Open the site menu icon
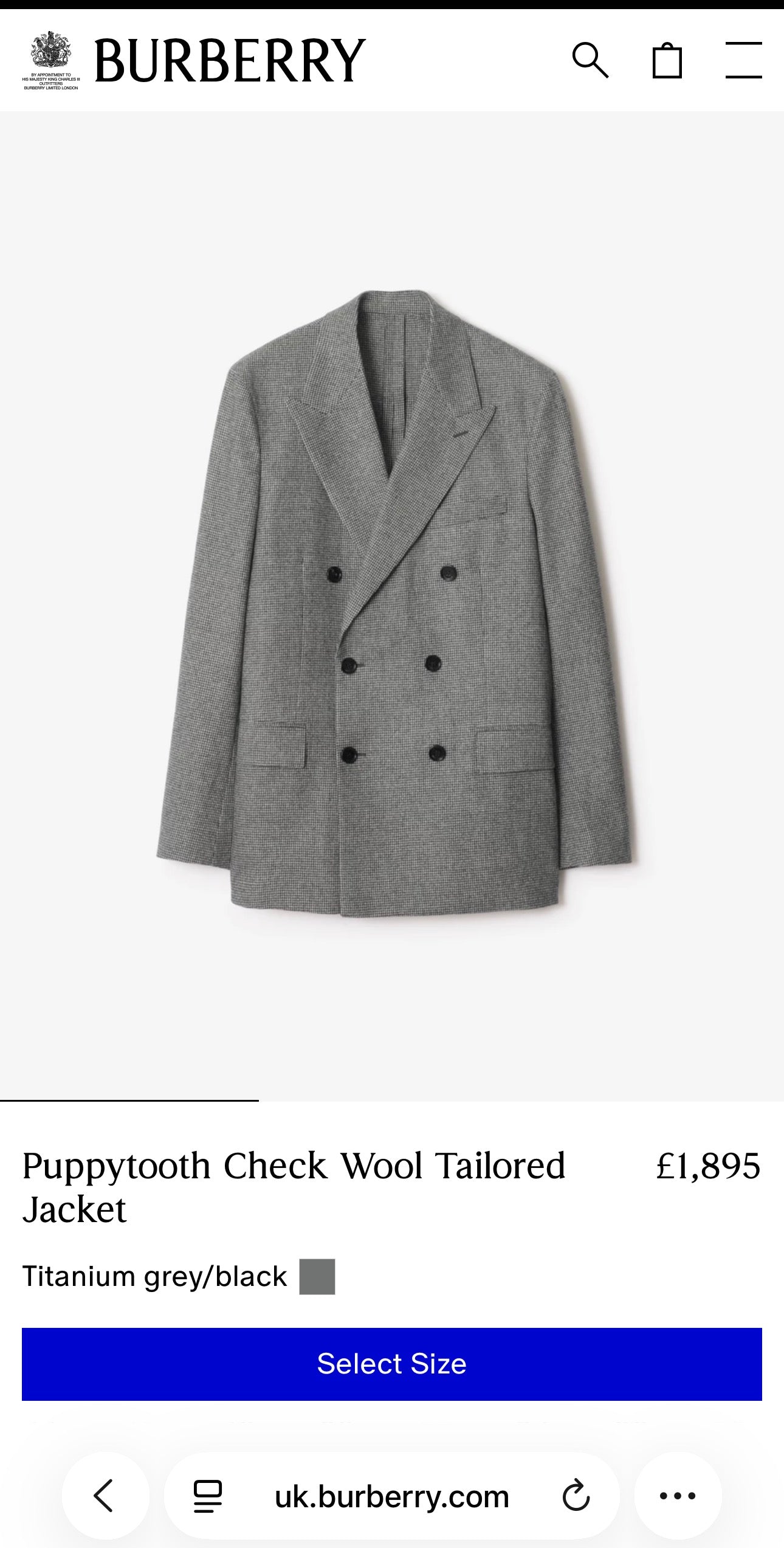Screen dimensions: 784x1548 click(x=744, y=60)
